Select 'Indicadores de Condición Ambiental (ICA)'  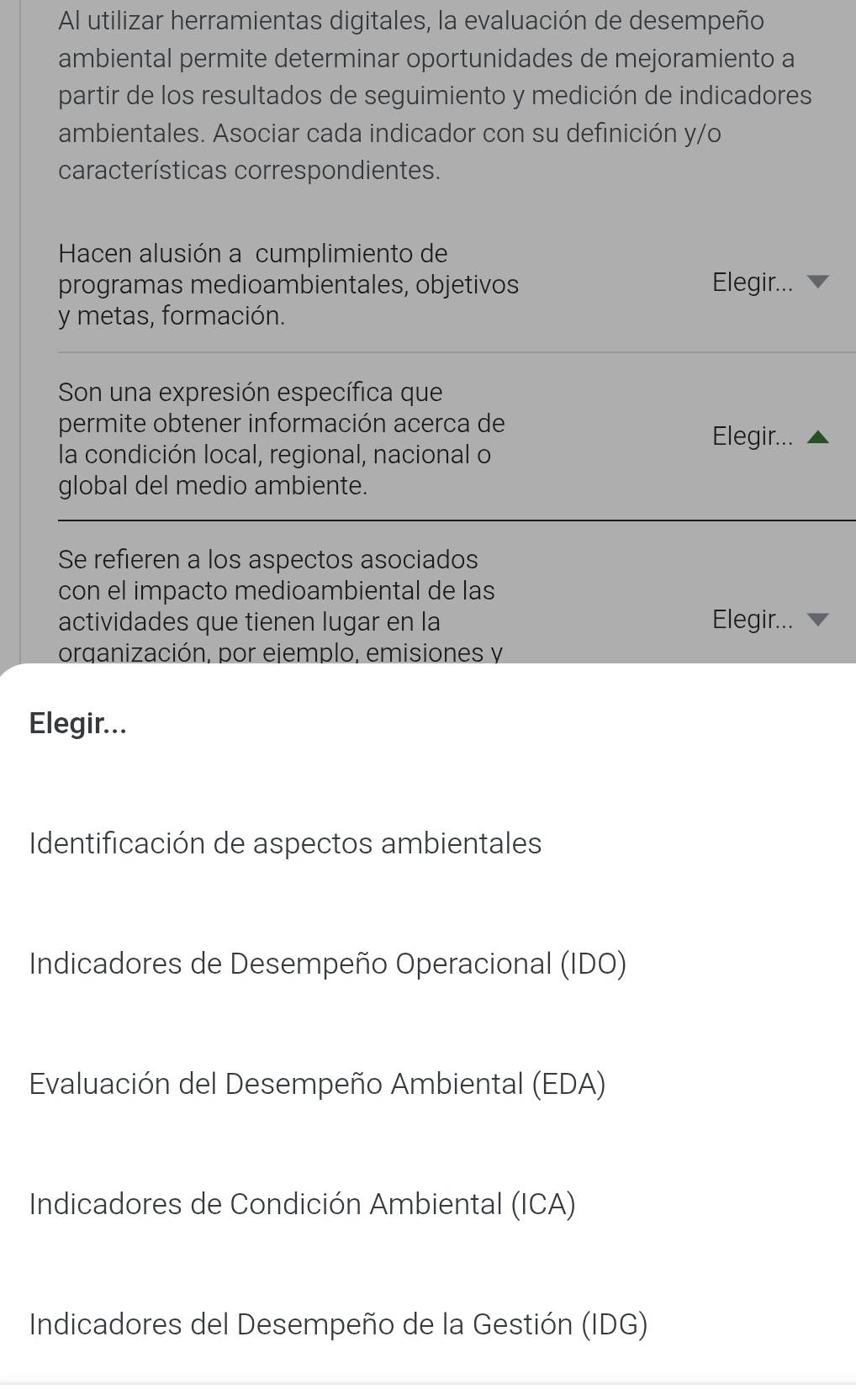(302, 1204)
